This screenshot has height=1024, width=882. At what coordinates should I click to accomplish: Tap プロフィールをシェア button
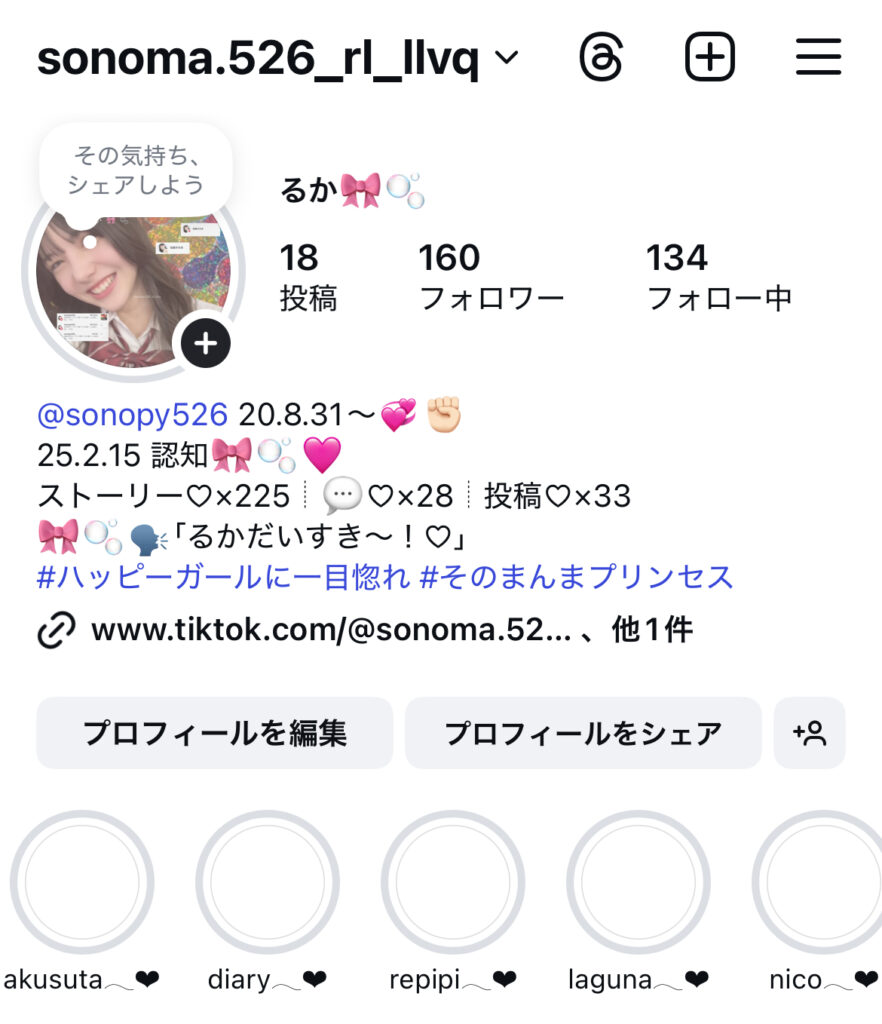tap(582, 733)
